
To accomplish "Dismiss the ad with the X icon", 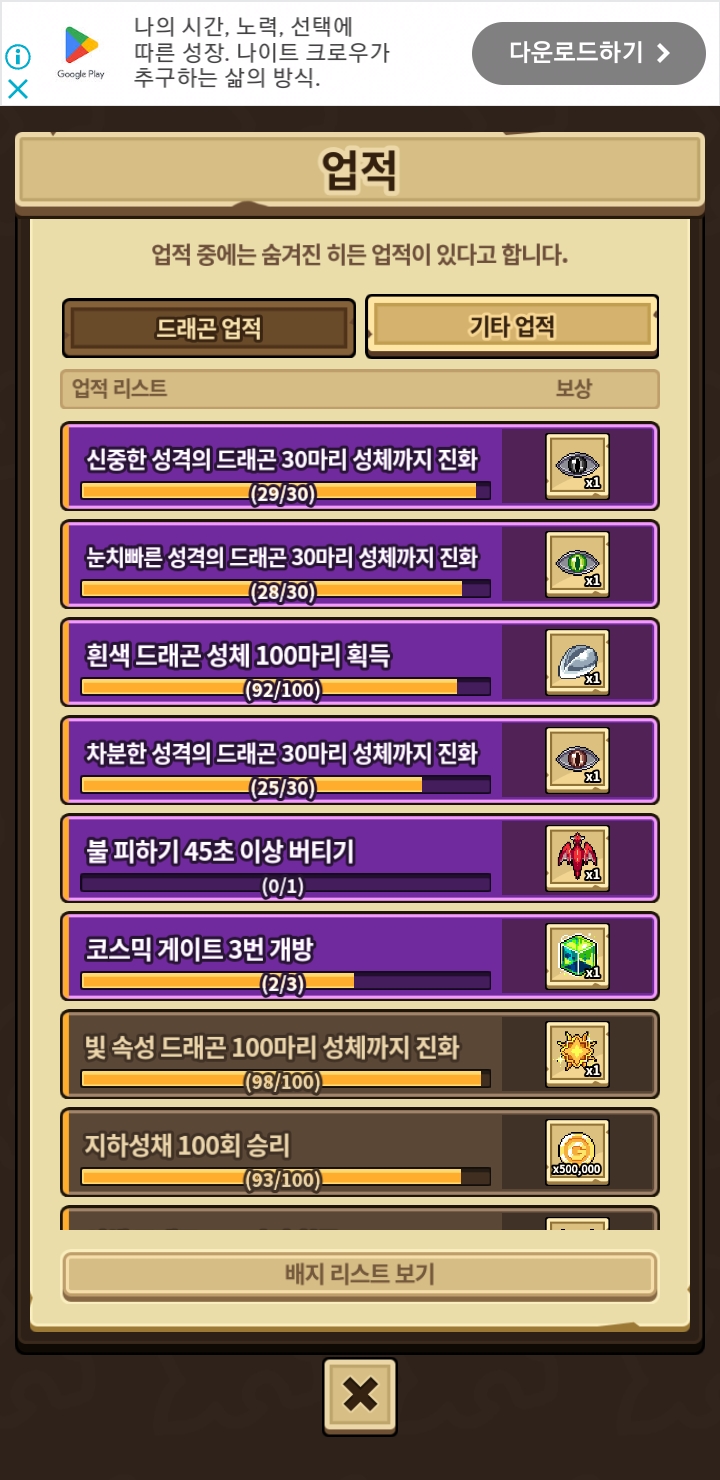I will point(18,89).
